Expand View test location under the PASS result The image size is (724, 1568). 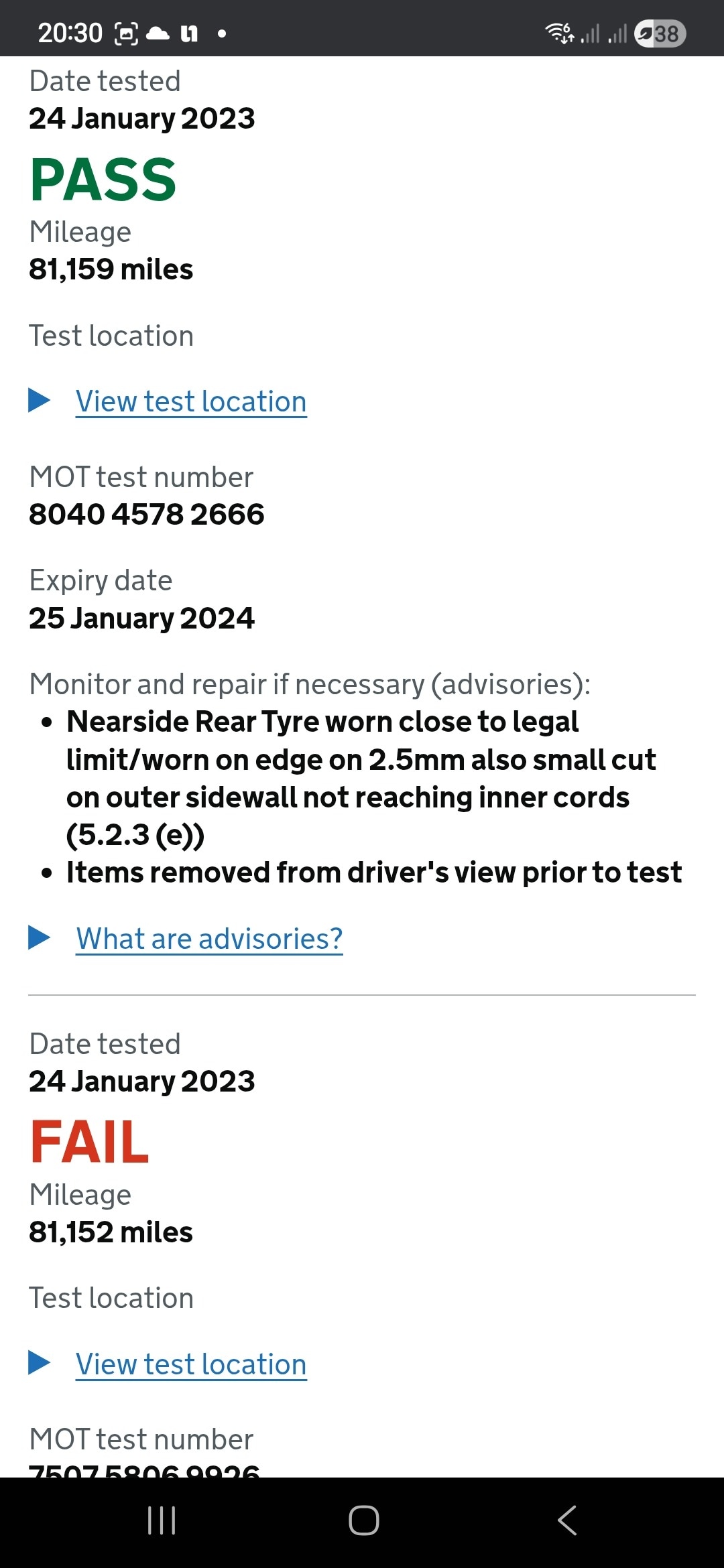point(191,402)
